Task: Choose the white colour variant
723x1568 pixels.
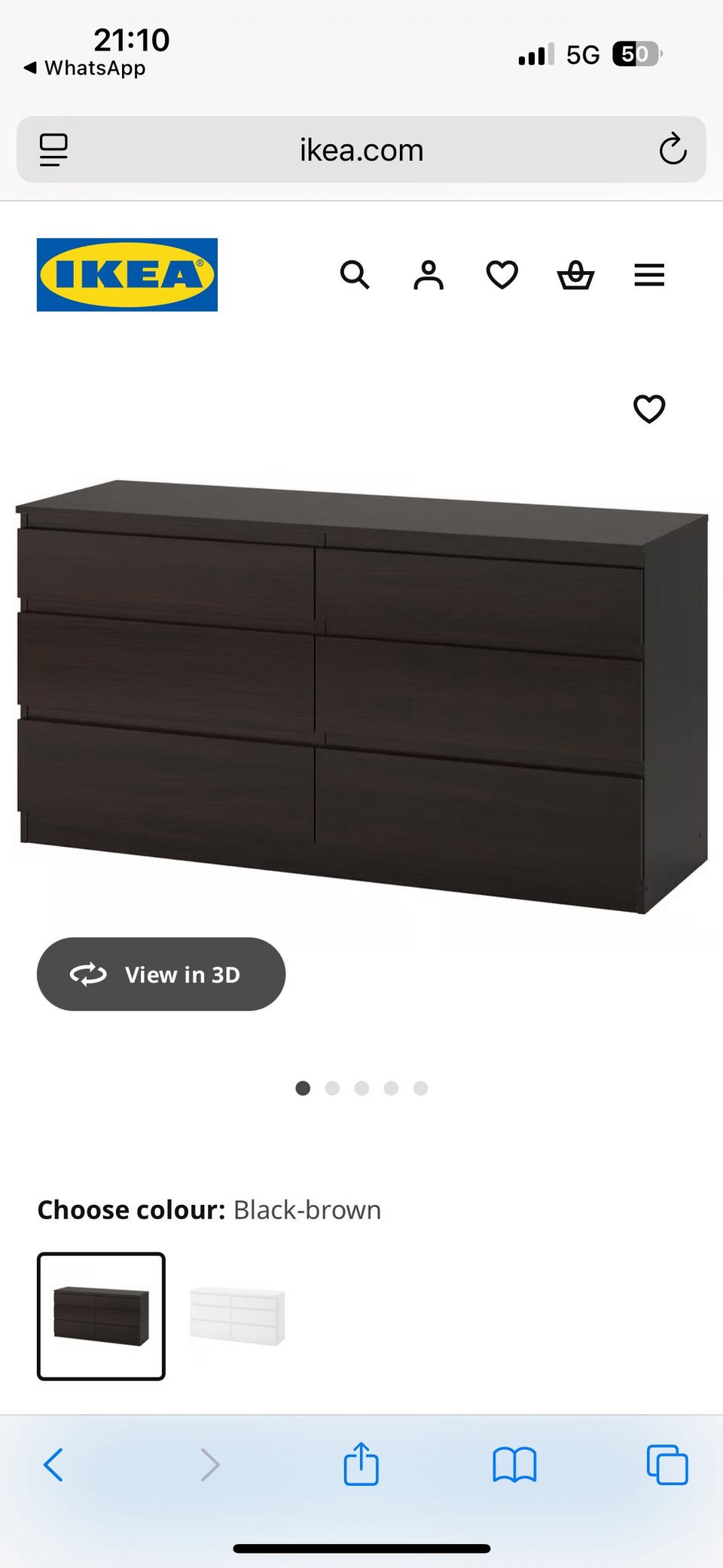Action: (237, 1316)
